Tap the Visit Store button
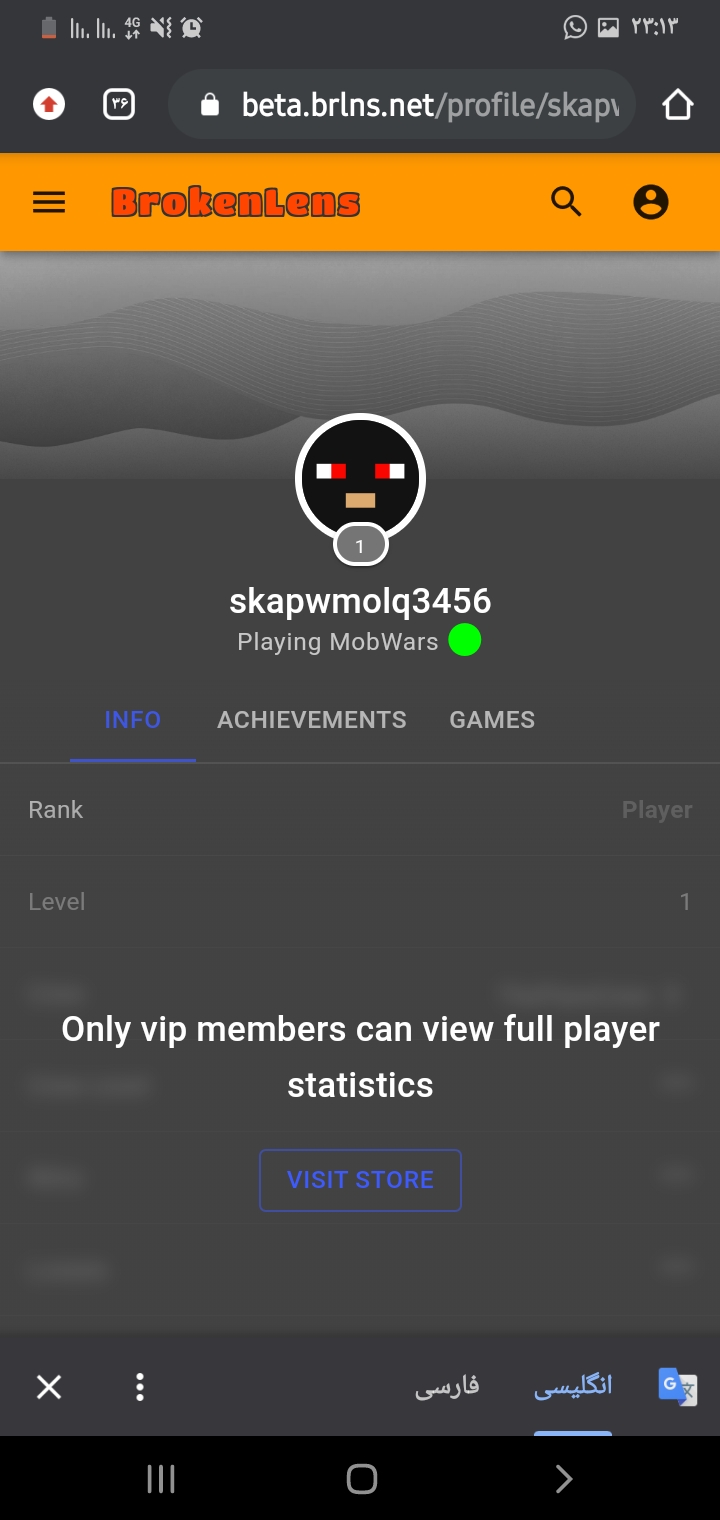Screen dimensions: 720x1520 360,1180
